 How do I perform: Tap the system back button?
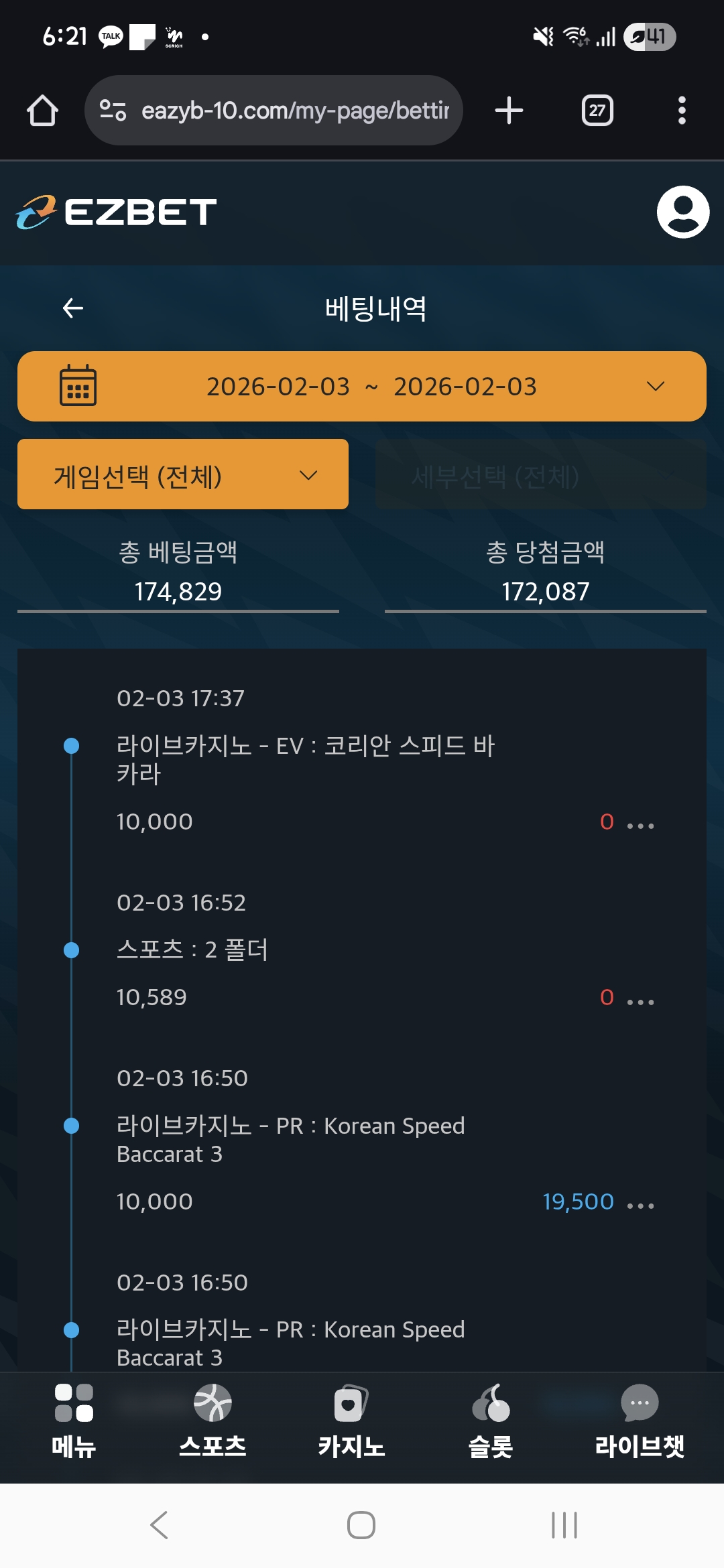pos(159,1525)
